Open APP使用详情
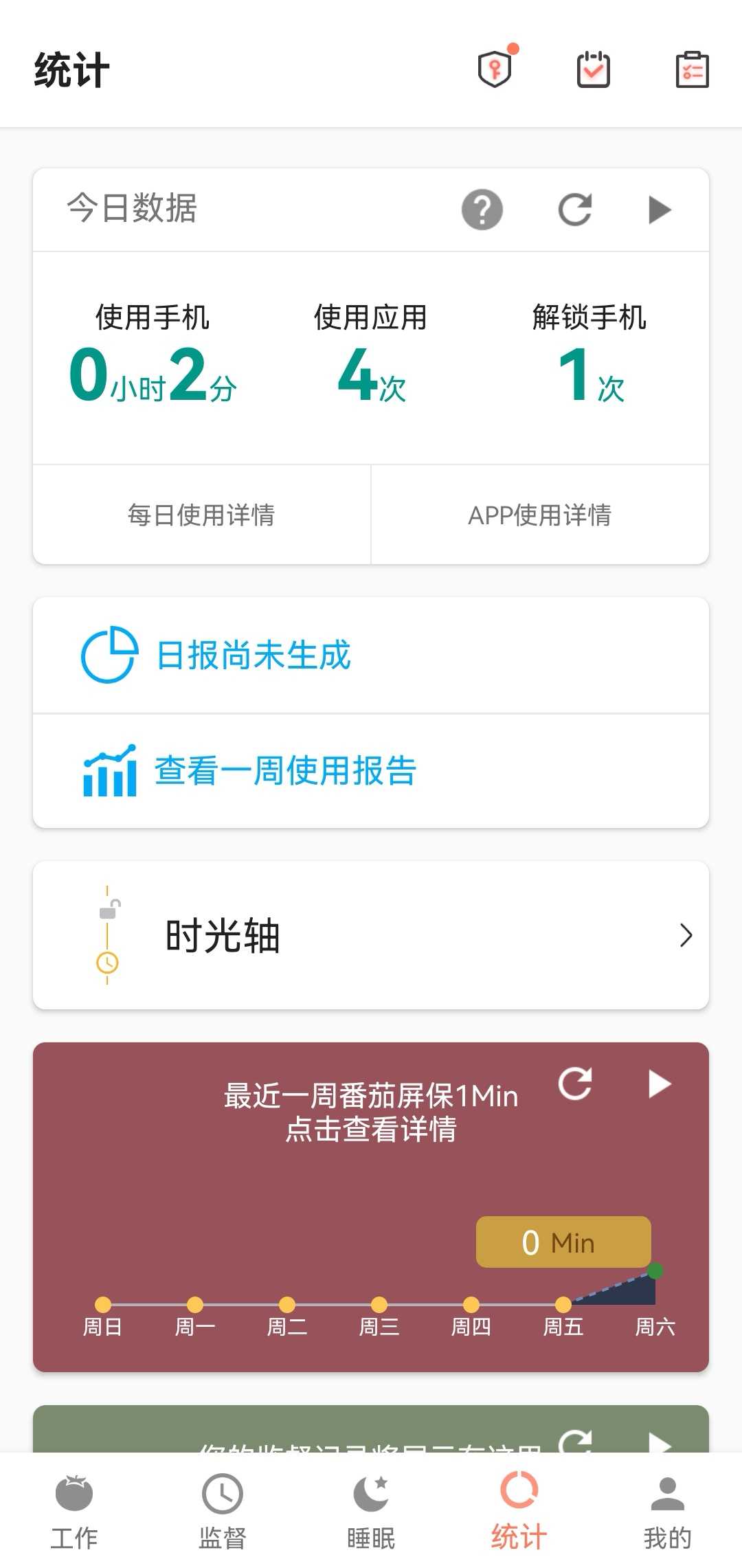742x1568 pixels. click(x=540, y=515)
